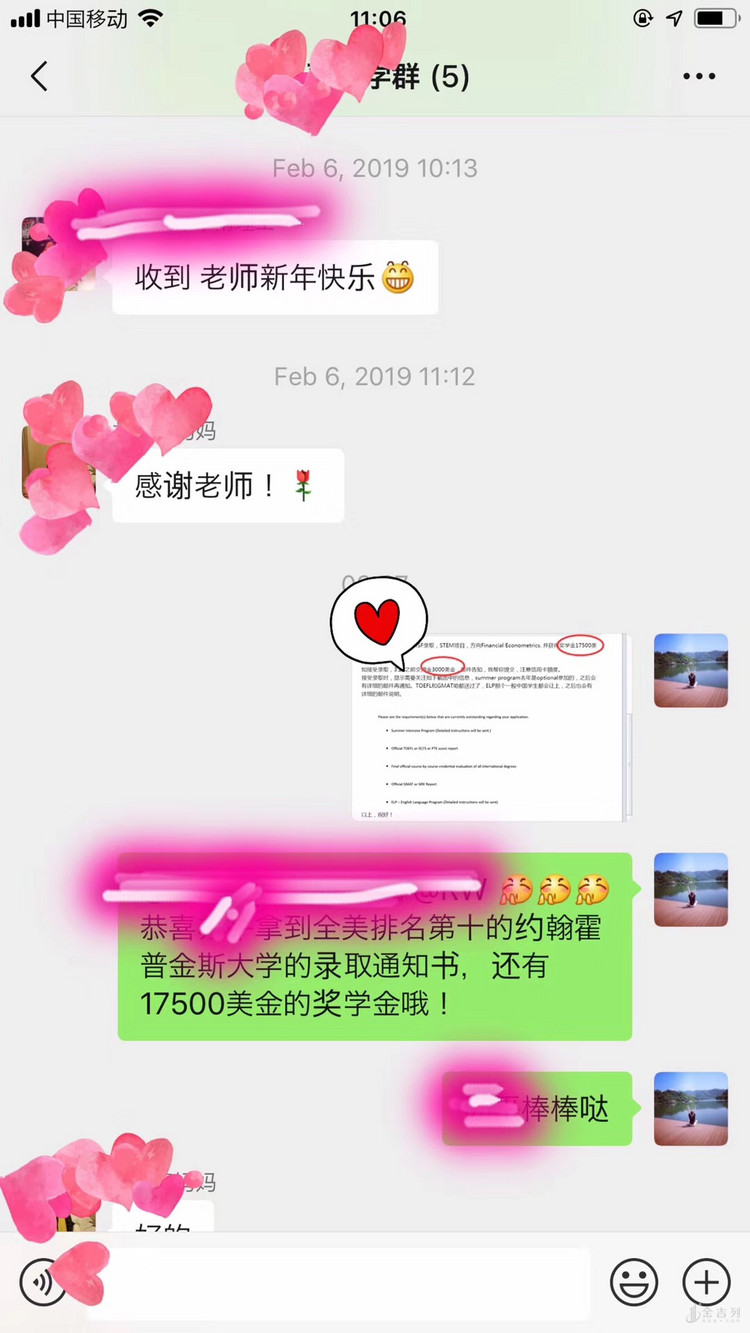
Task: Go back to the chat list
Action: [x=40, y=77]
